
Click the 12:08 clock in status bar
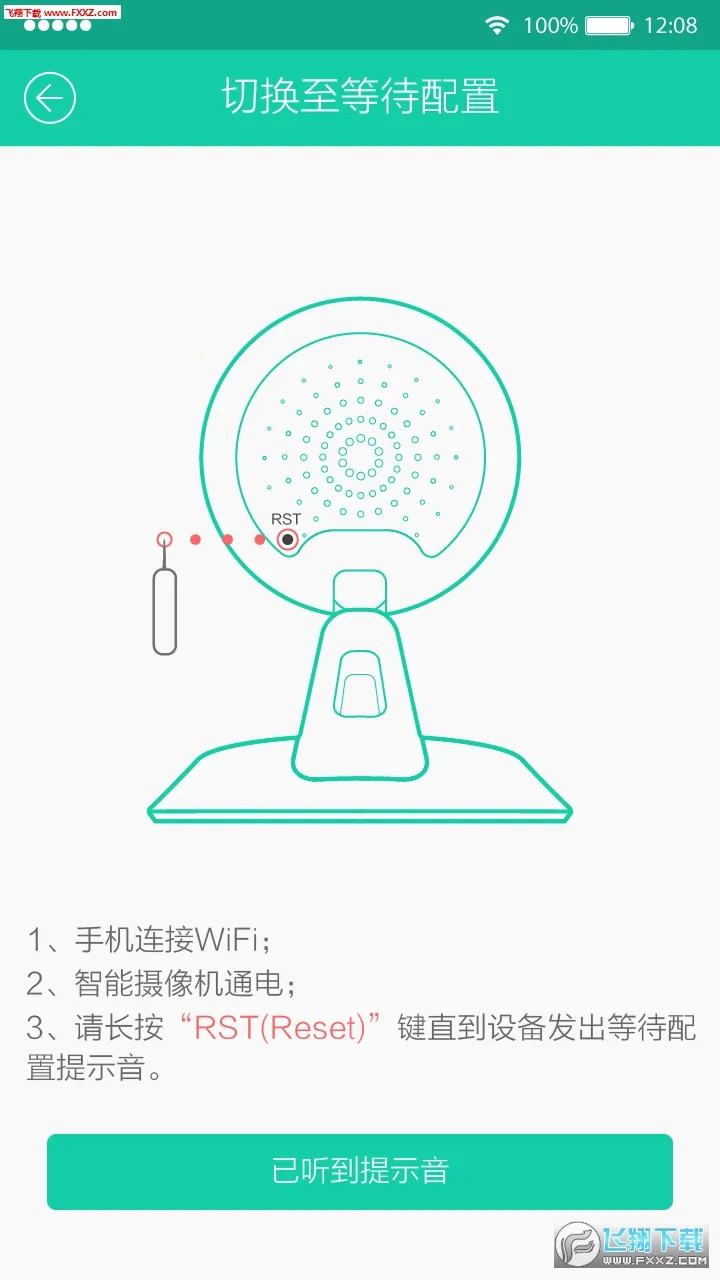coord(674,25)
